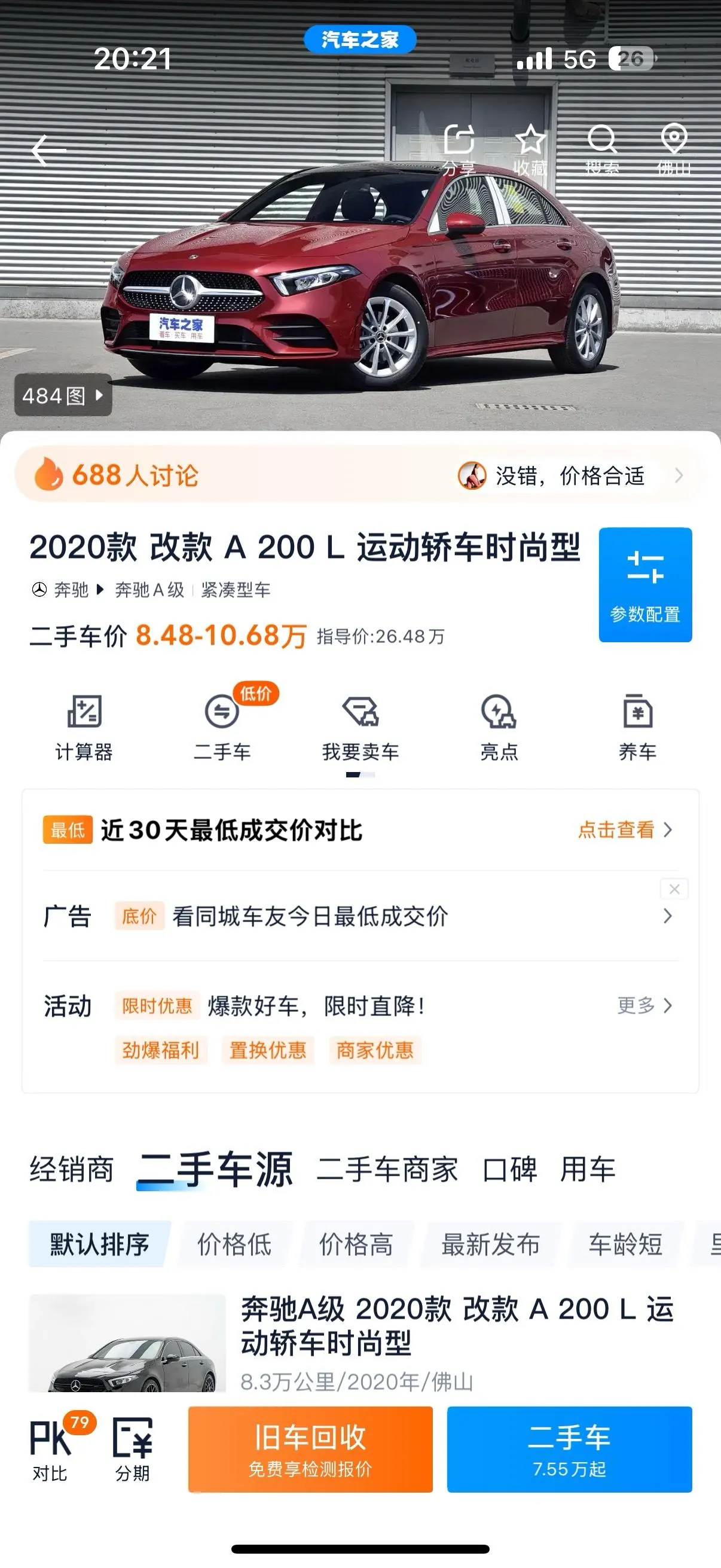This screenshot has height=1568, width=721.
Task: Open the 688人讨论 discussion banner
Action: click(359, 475)
